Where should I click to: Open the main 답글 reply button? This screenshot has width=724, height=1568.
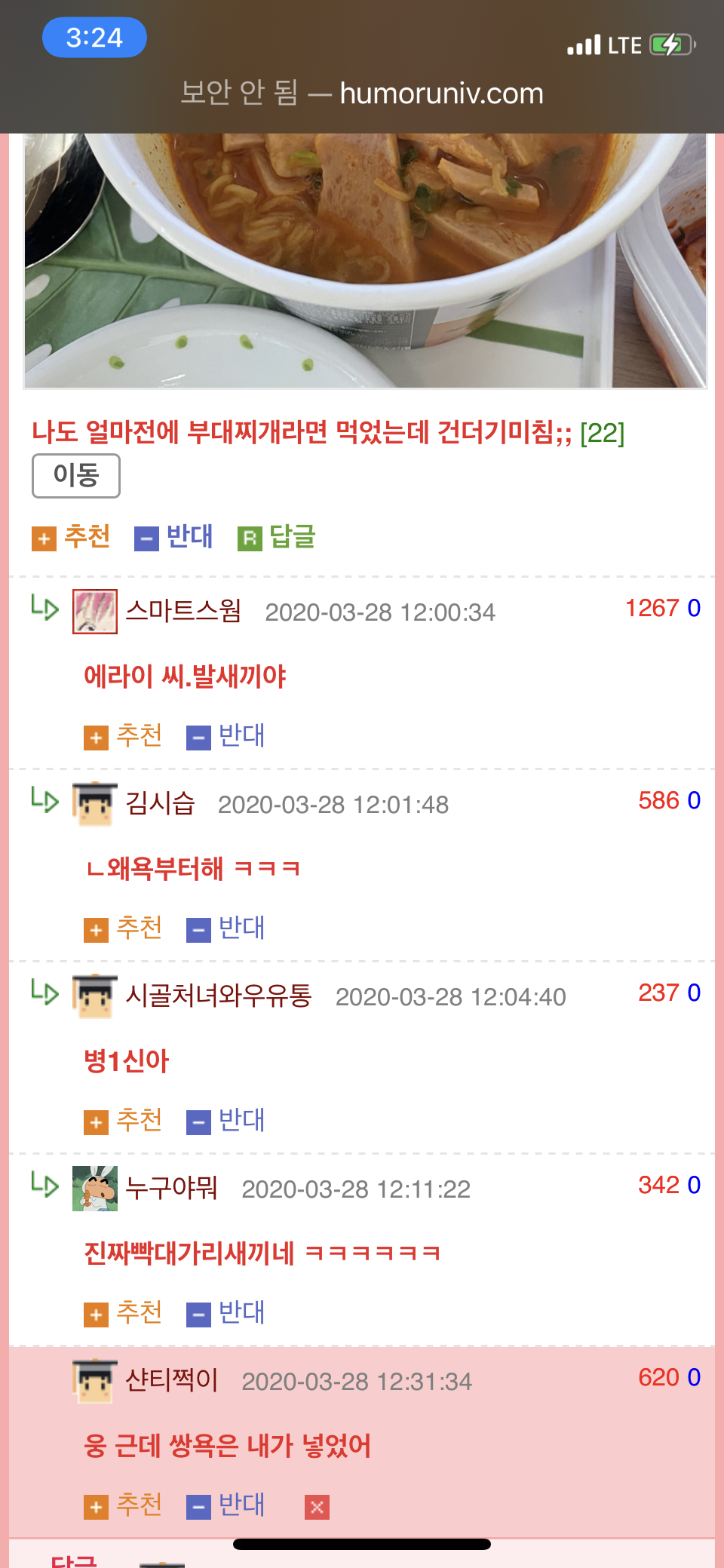pyautogui.click(x=277, y=537)
